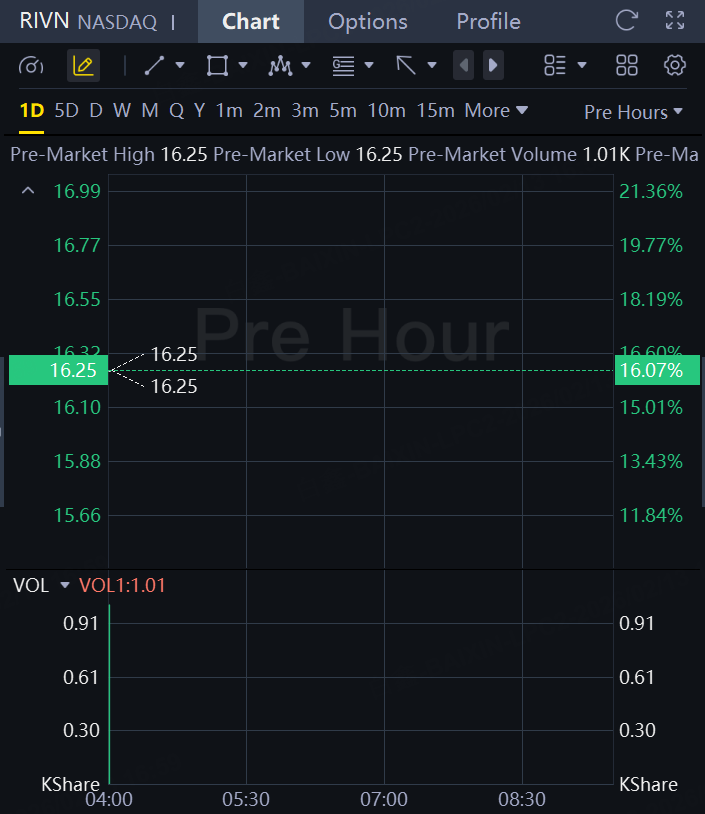The width and height of the screenshot is (705, 814).
Task: Open the grid layout icon
Action: pyautogui.click(x=627, y=66)
